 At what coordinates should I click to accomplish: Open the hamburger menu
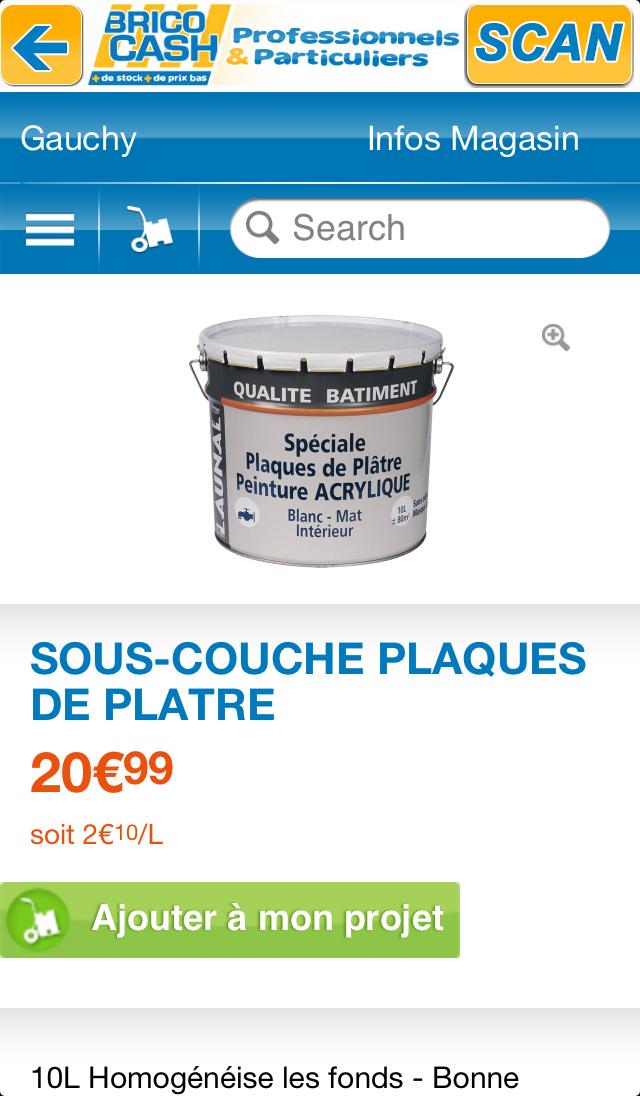50,229
